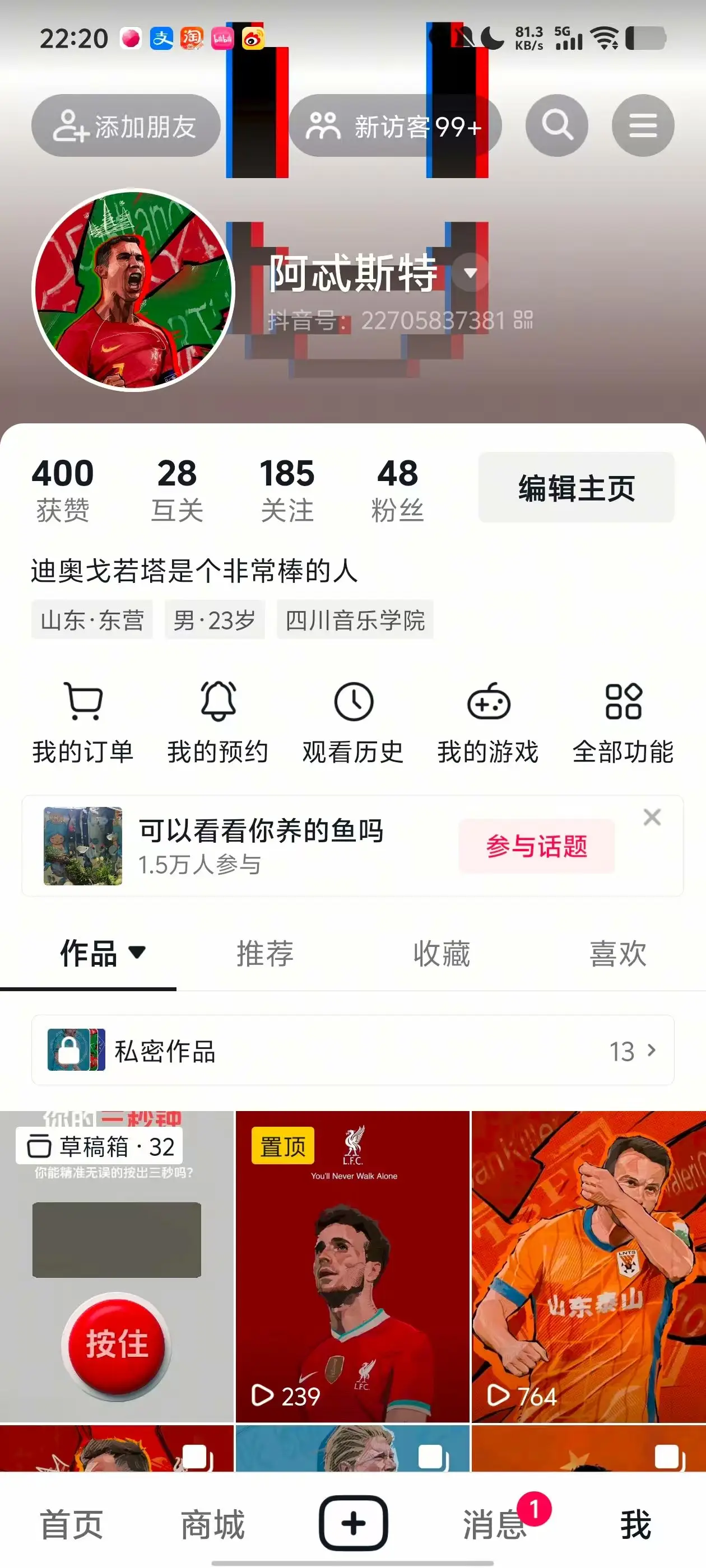Switch to the 喜欢 tab
Viewport: 706px width, 1568px height.
(617, 953)
